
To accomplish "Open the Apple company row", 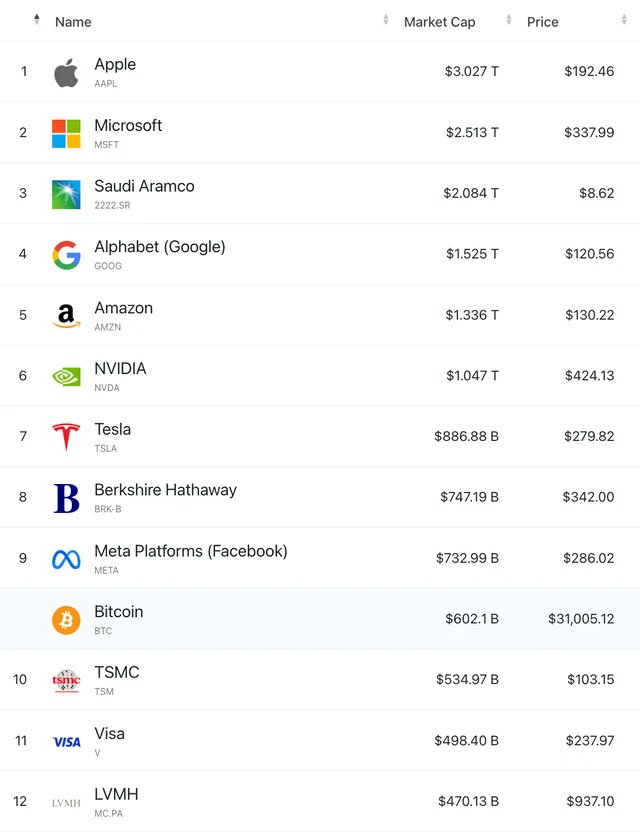I will click(x=115, y=64).
